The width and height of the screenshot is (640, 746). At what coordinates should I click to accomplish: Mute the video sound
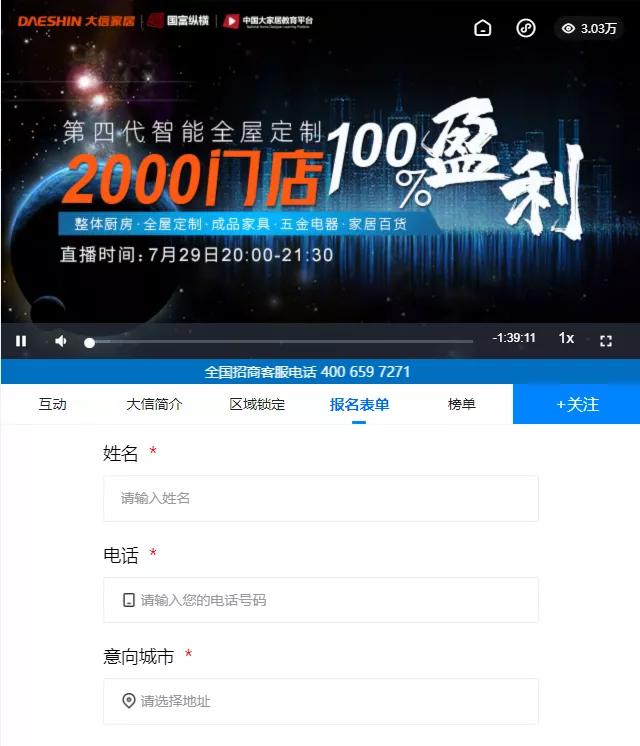[x=61, y=341]
